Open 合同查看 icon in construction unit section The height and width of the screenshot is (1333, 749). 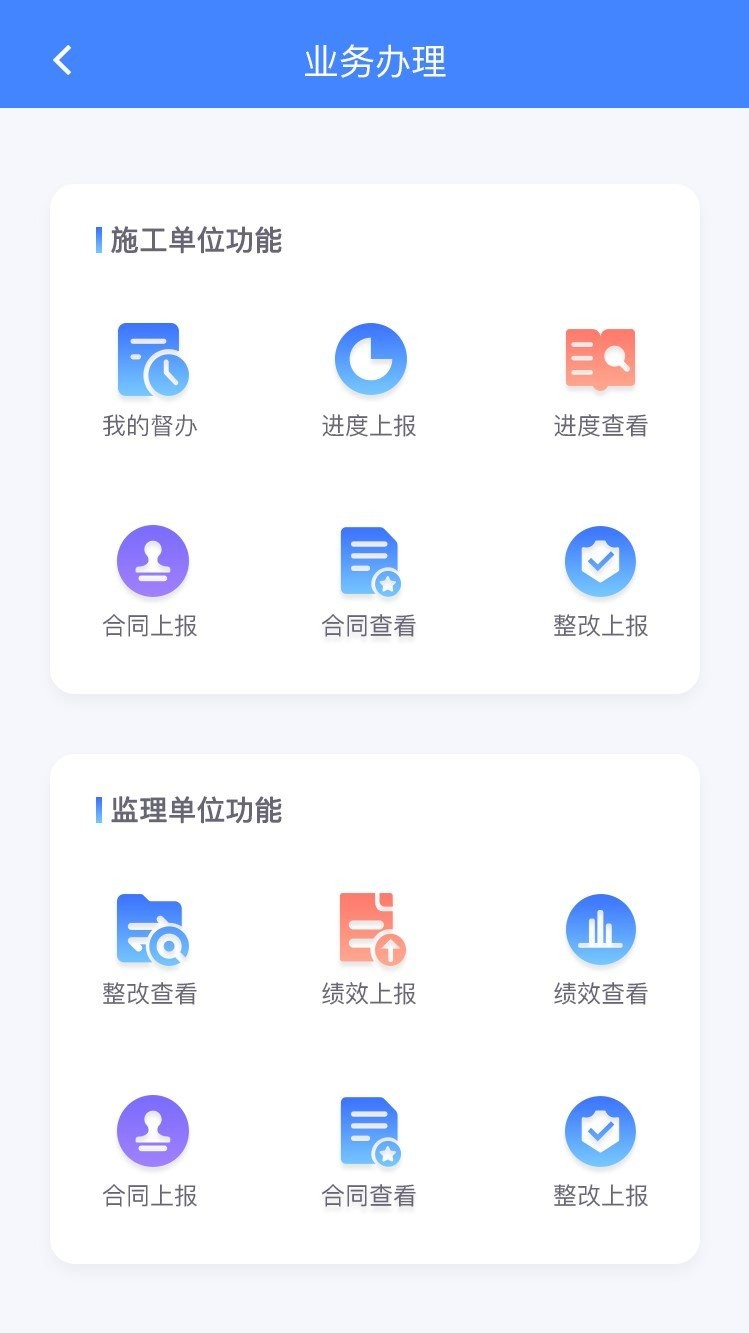pyautogui.click(x=371, y=560)
